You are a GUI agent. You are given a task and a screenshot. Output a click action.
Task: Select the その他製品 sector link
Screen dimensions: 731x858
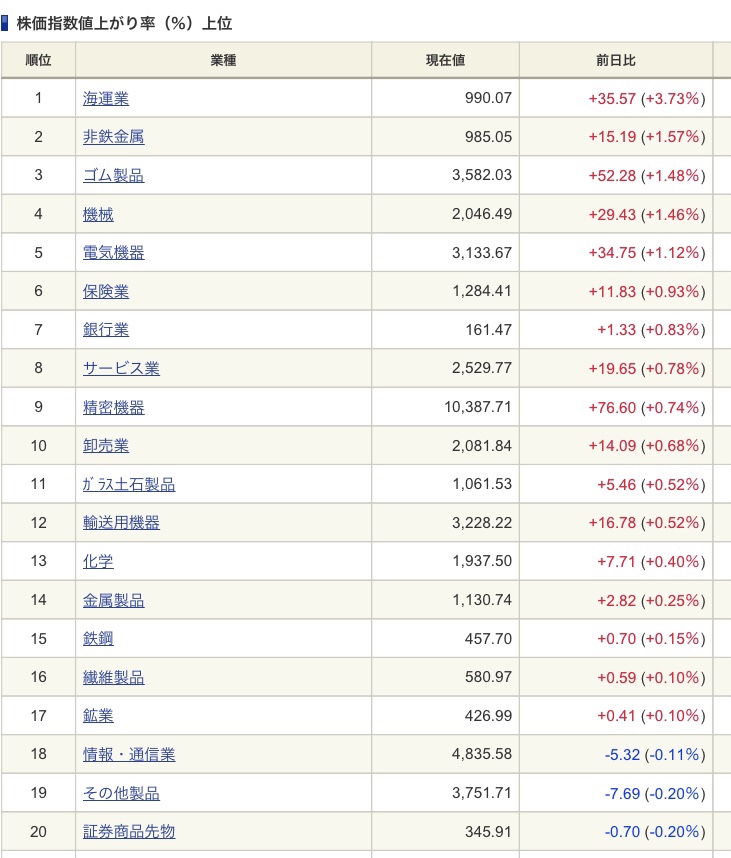point(121,794)
